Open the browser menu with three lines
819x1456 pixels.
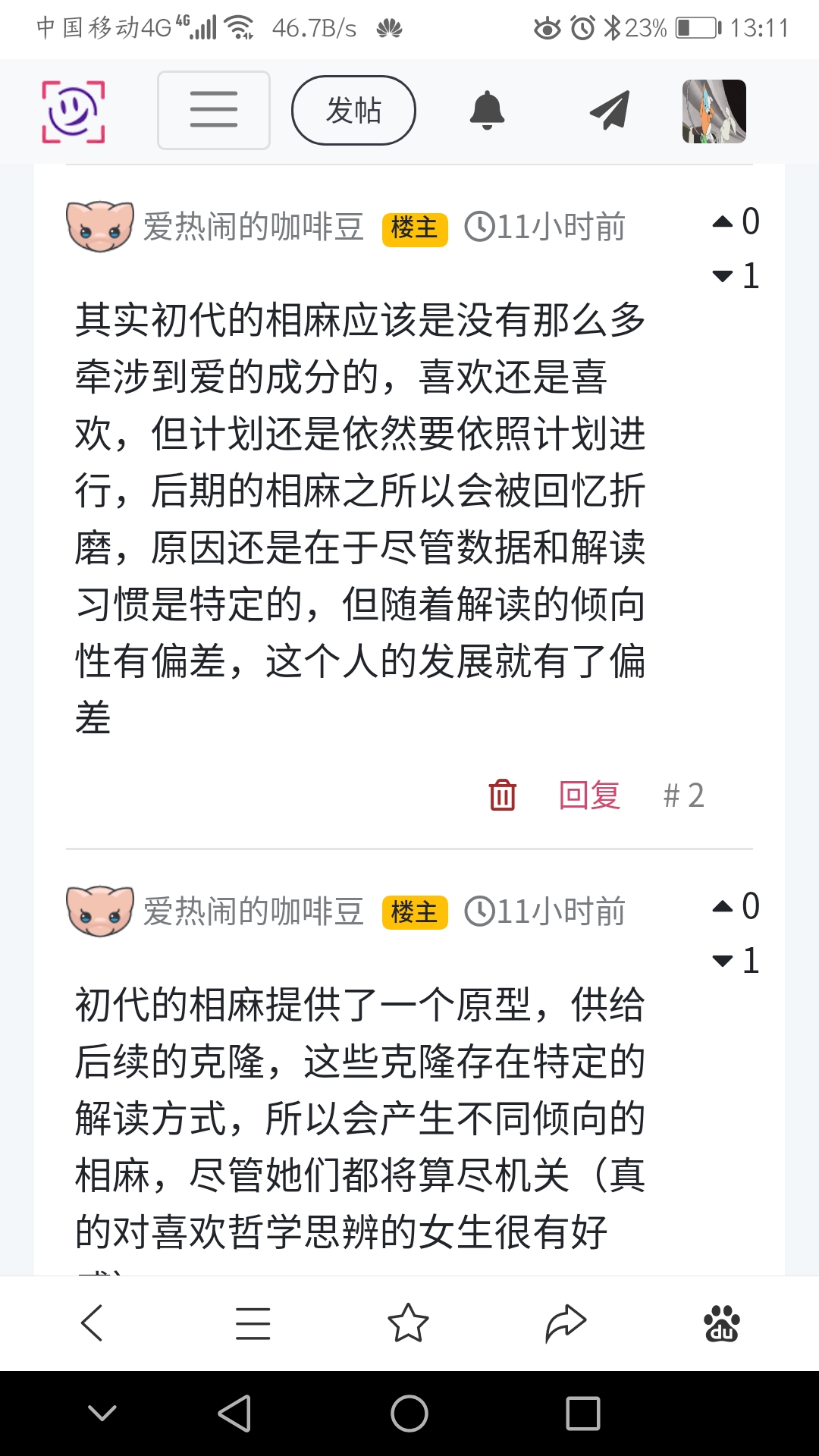click(253, 1323)
